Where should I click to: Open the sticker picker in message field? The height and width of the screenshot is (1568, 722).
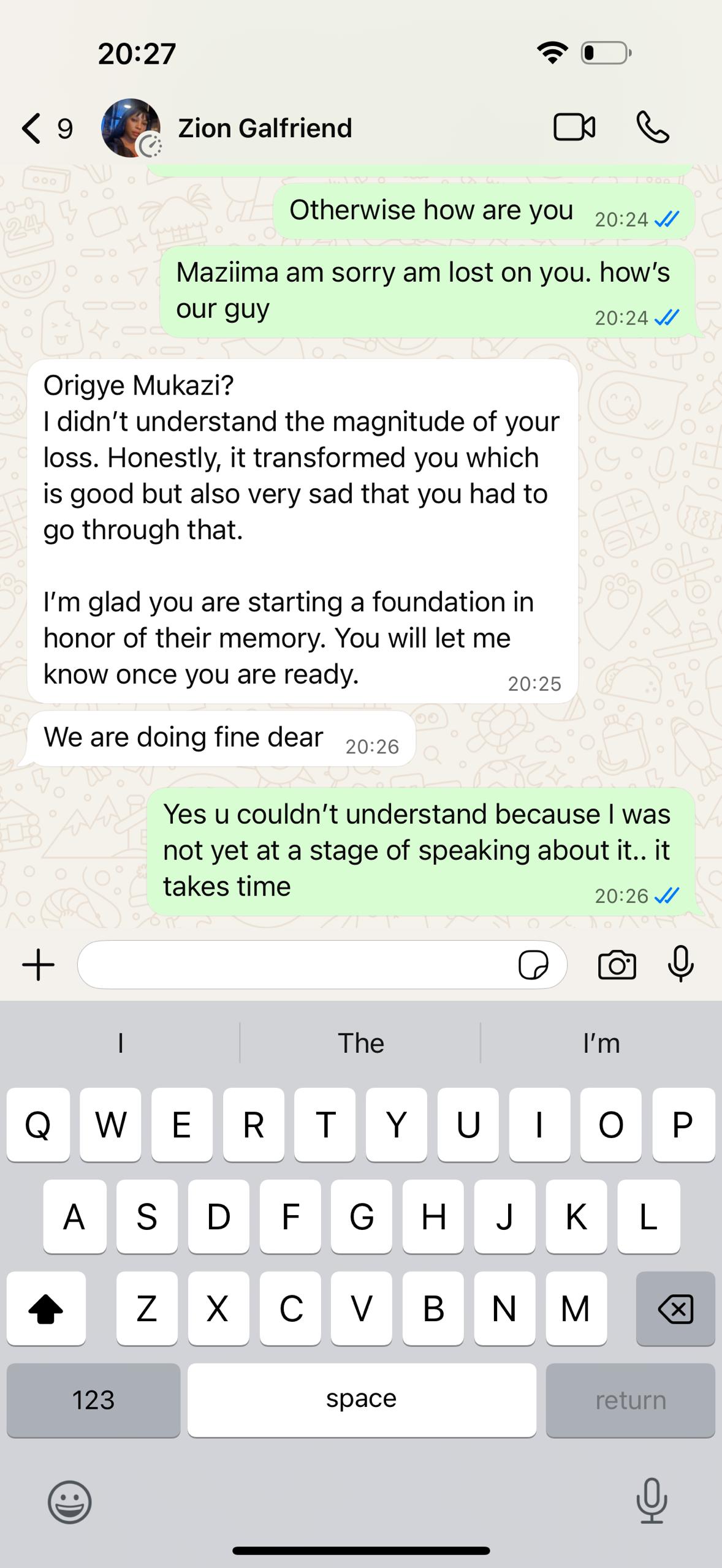click(x=533, y=965)
